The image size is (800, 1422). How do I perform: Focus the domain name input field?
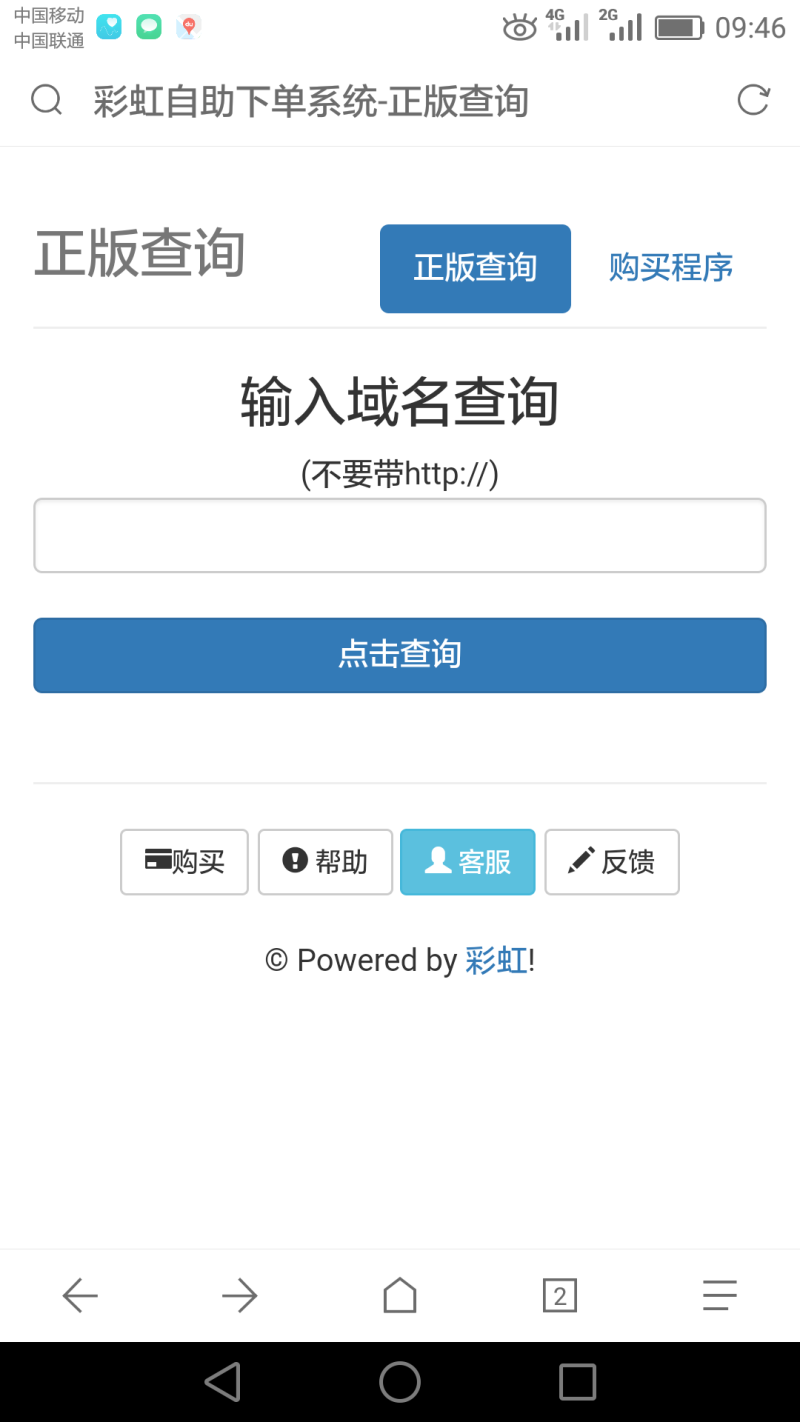400,536
